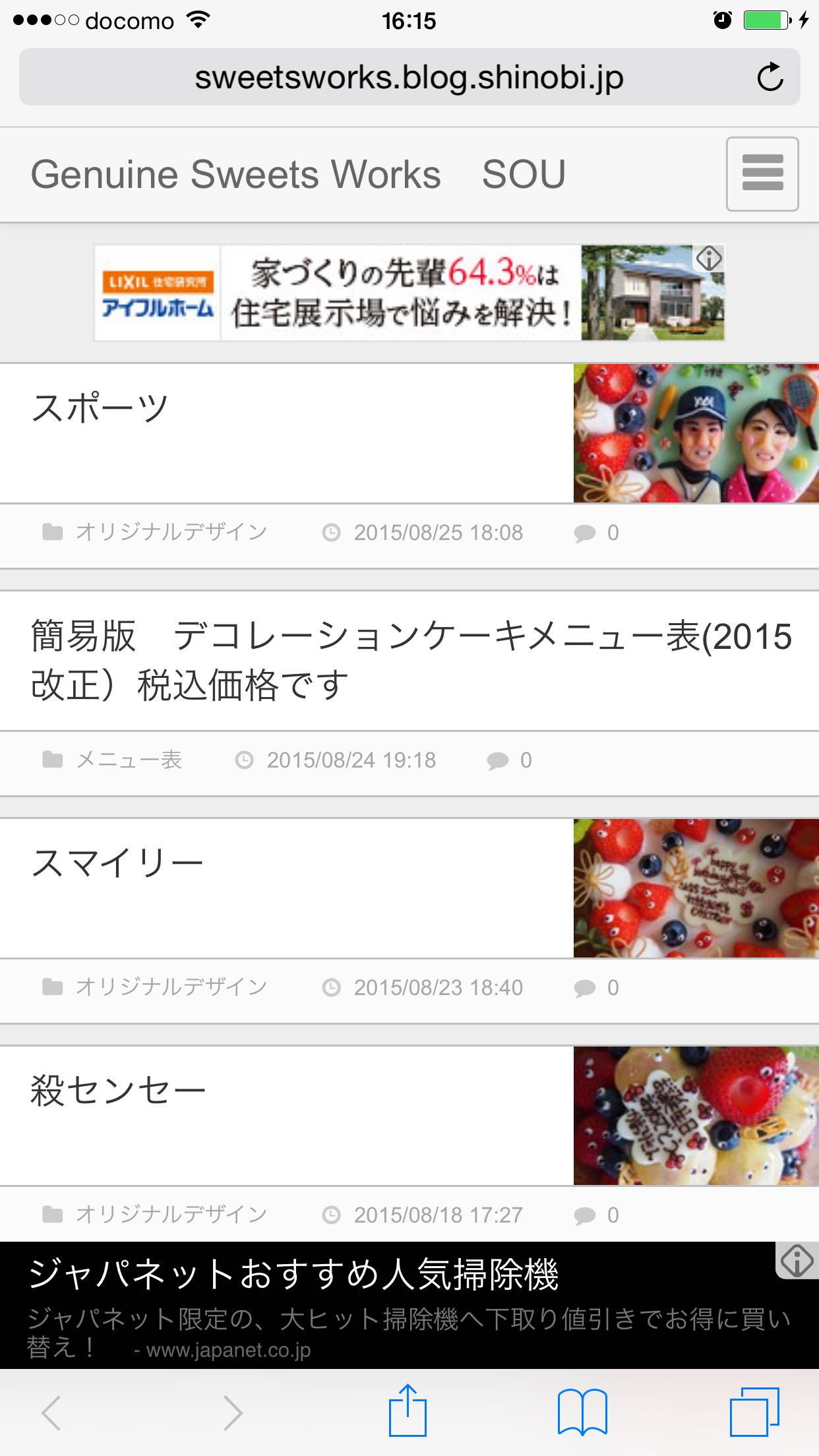The height and width of the screenshot is (1456, 819).
Task: Reload the page from the address bar
Action: 770,77
